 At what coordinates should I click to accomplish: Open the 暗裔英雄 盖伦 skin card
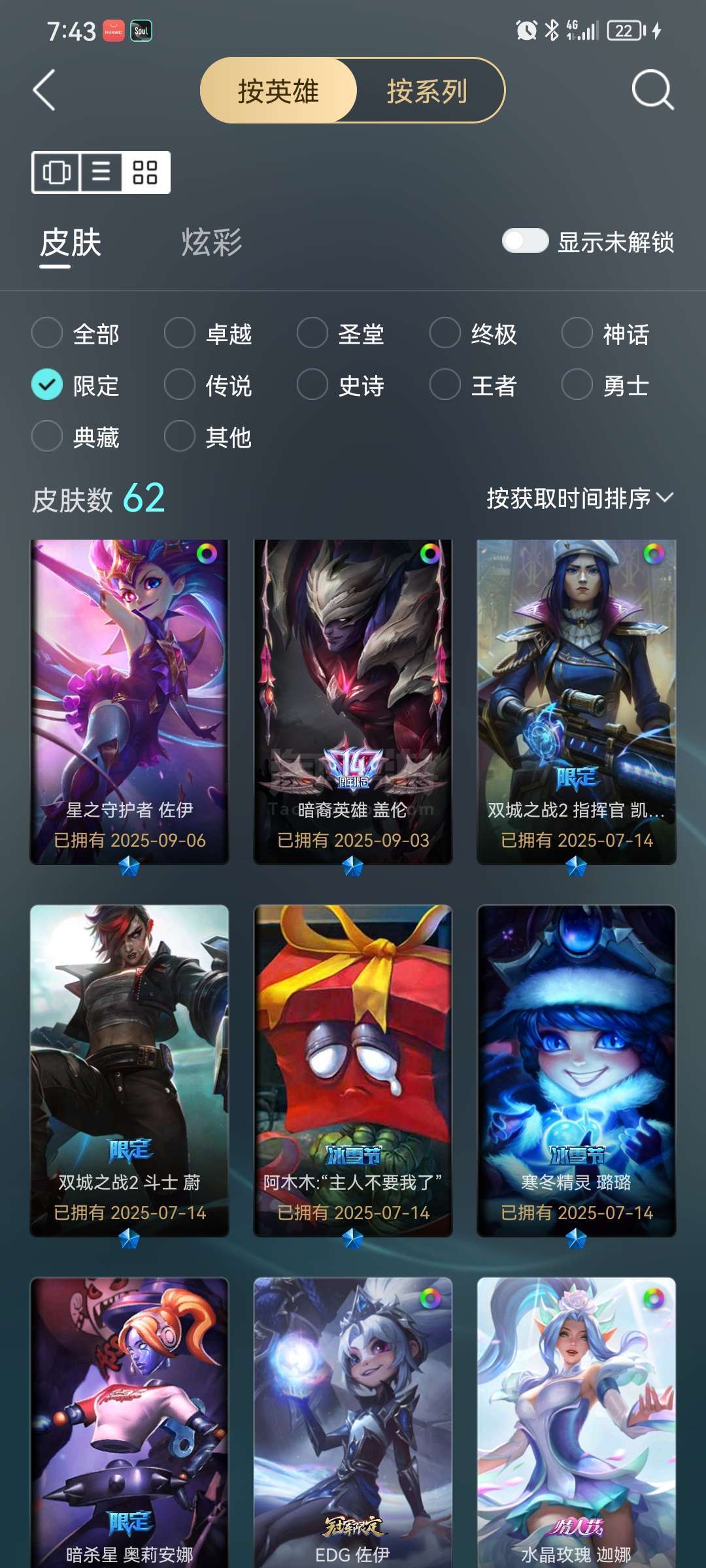pyautogui.click(x=353, y=702)
